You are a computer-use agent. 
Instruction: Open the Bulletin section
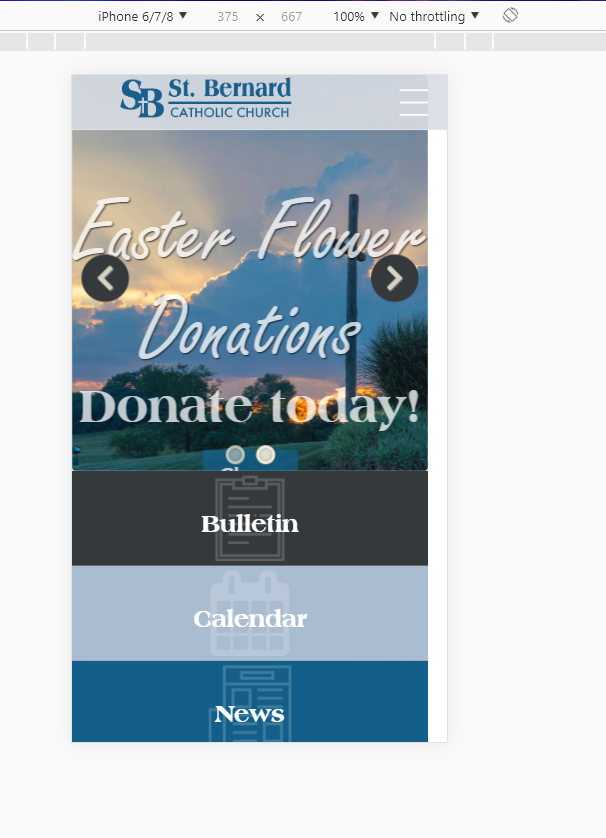250,524
